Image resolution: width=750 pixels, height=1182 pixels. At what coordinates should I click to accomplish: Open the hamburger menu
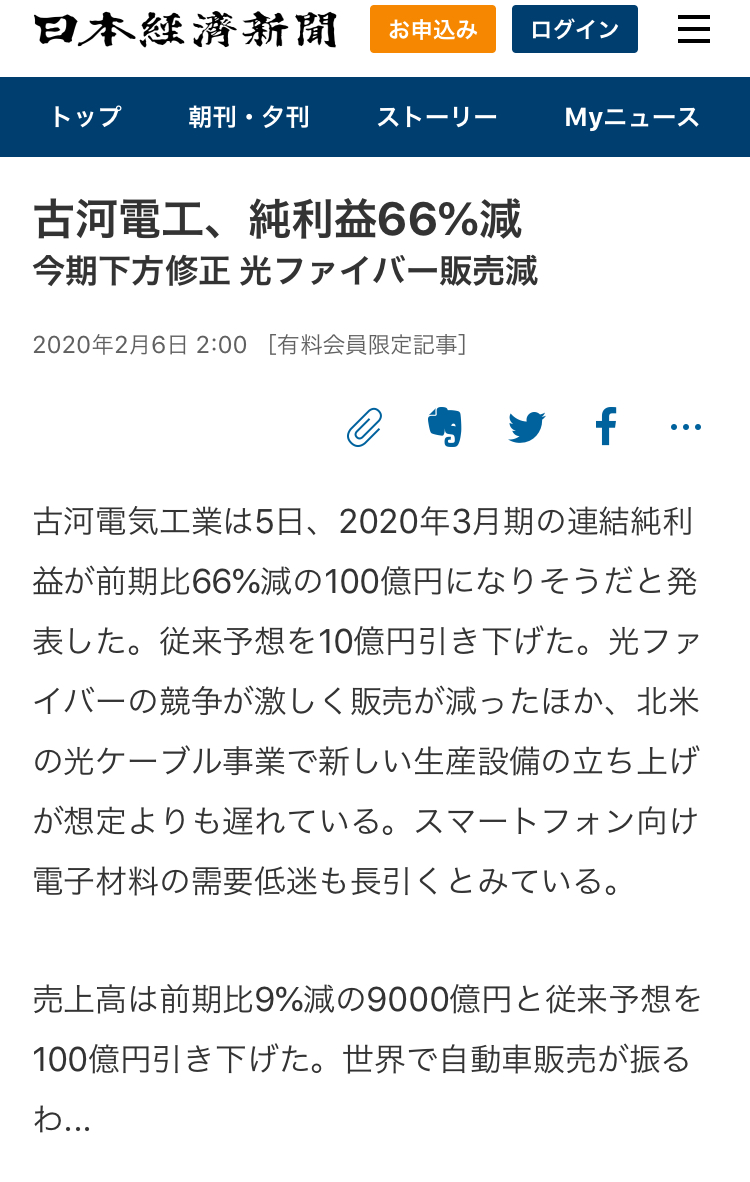[693, 29]
